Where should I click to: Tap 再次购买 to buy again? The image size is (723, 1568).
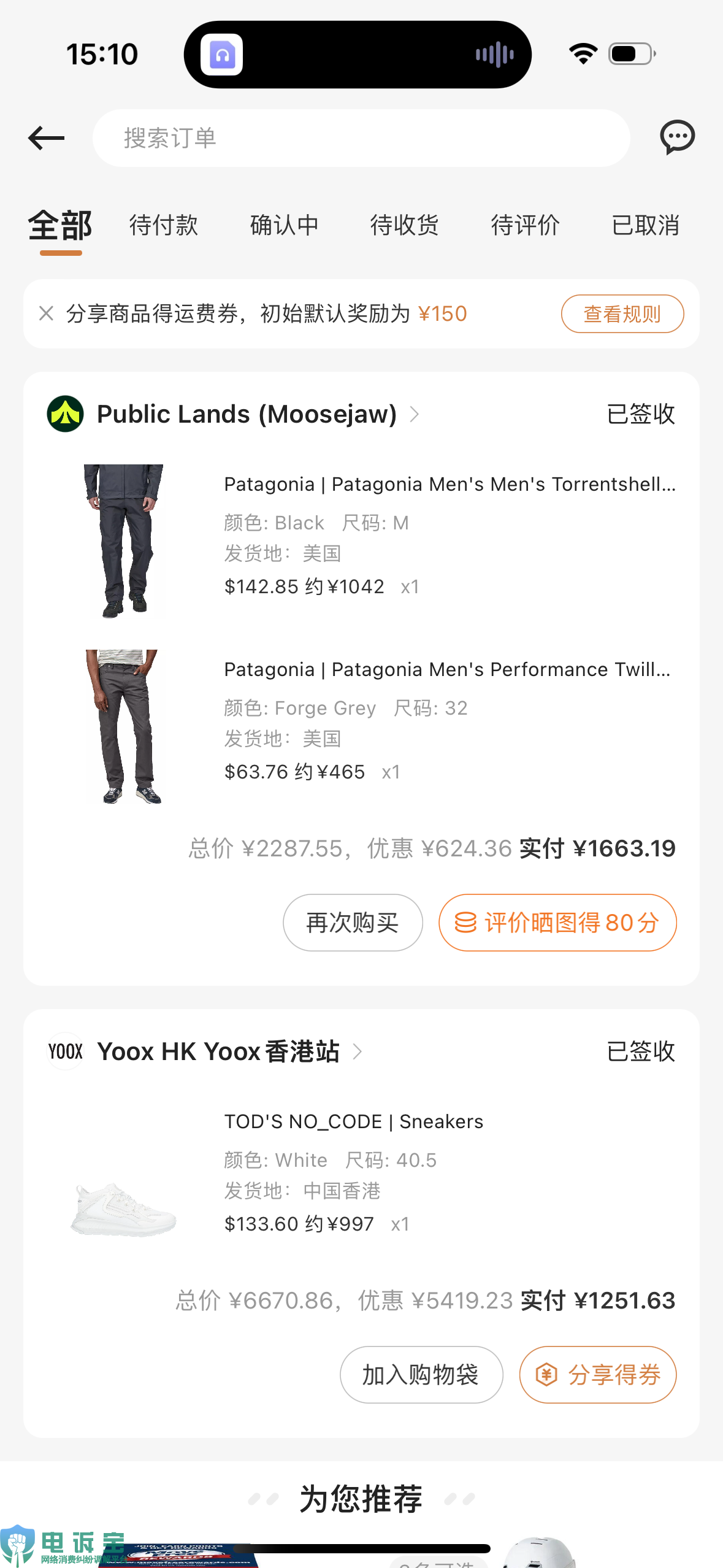(x=353, y=923)
